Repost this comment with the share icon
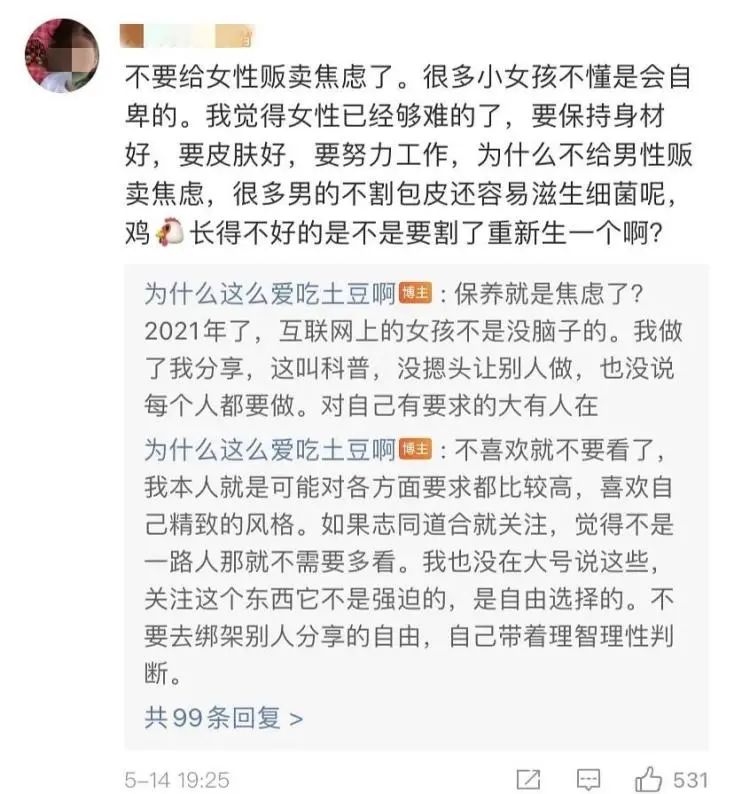Viewport: 734px width, 794px height. [528, 779]
